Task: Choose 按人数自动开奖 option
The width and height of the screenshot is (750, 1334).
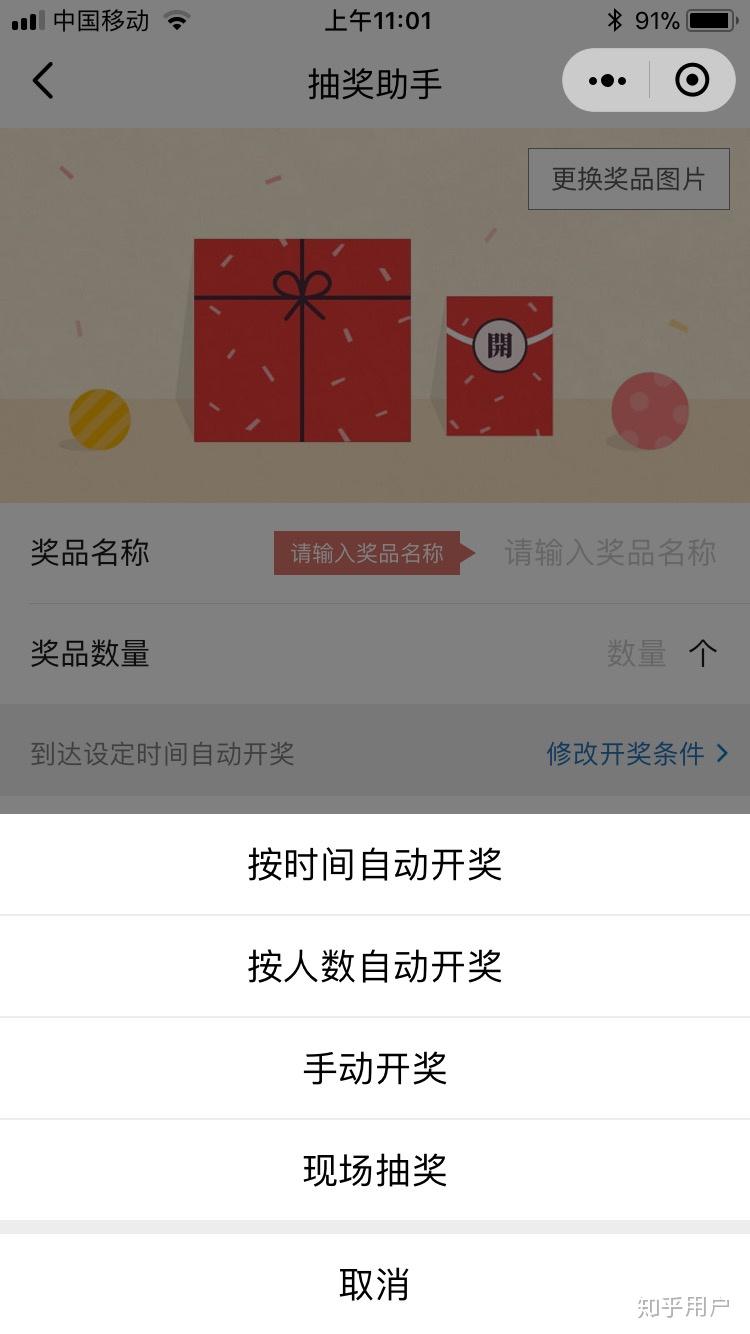Action: (x=375, y=967)
